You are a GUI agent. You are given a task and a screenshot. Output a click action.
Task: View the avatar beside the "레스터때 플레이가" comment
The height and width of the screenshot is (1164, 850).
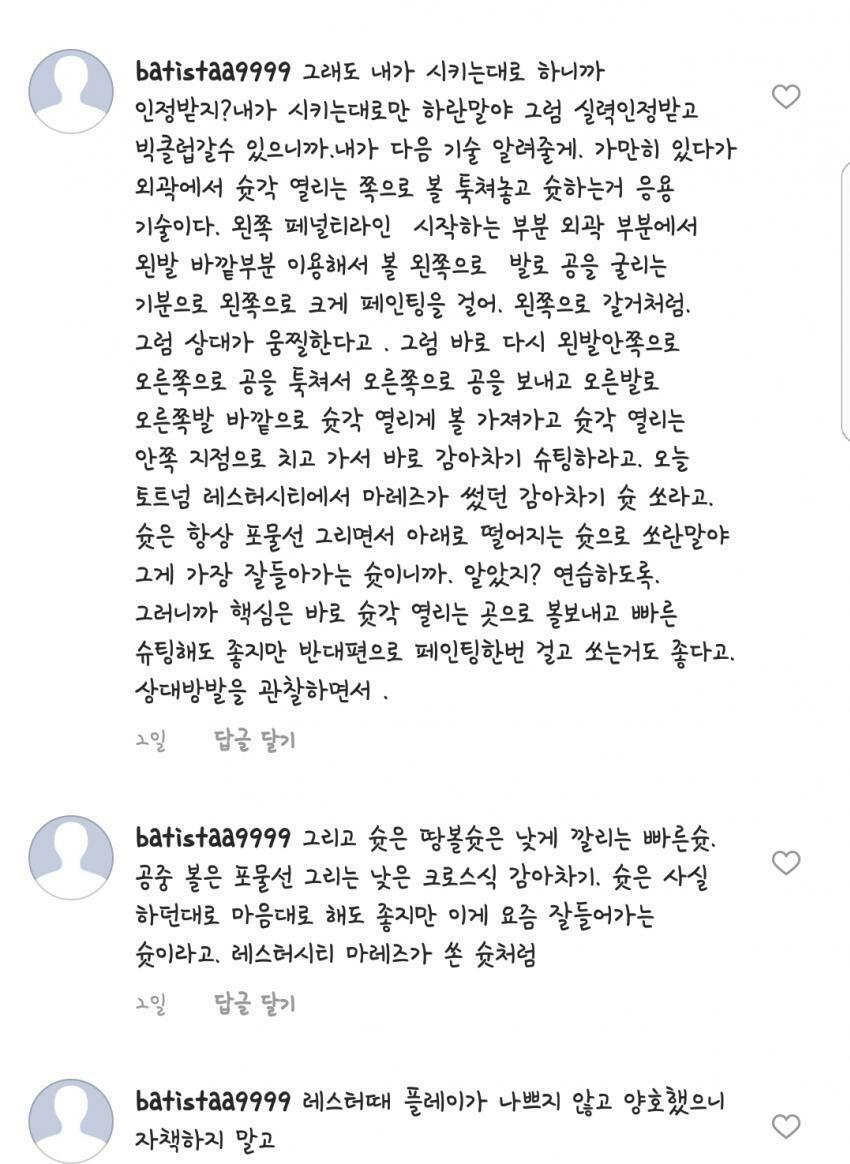71,1120
